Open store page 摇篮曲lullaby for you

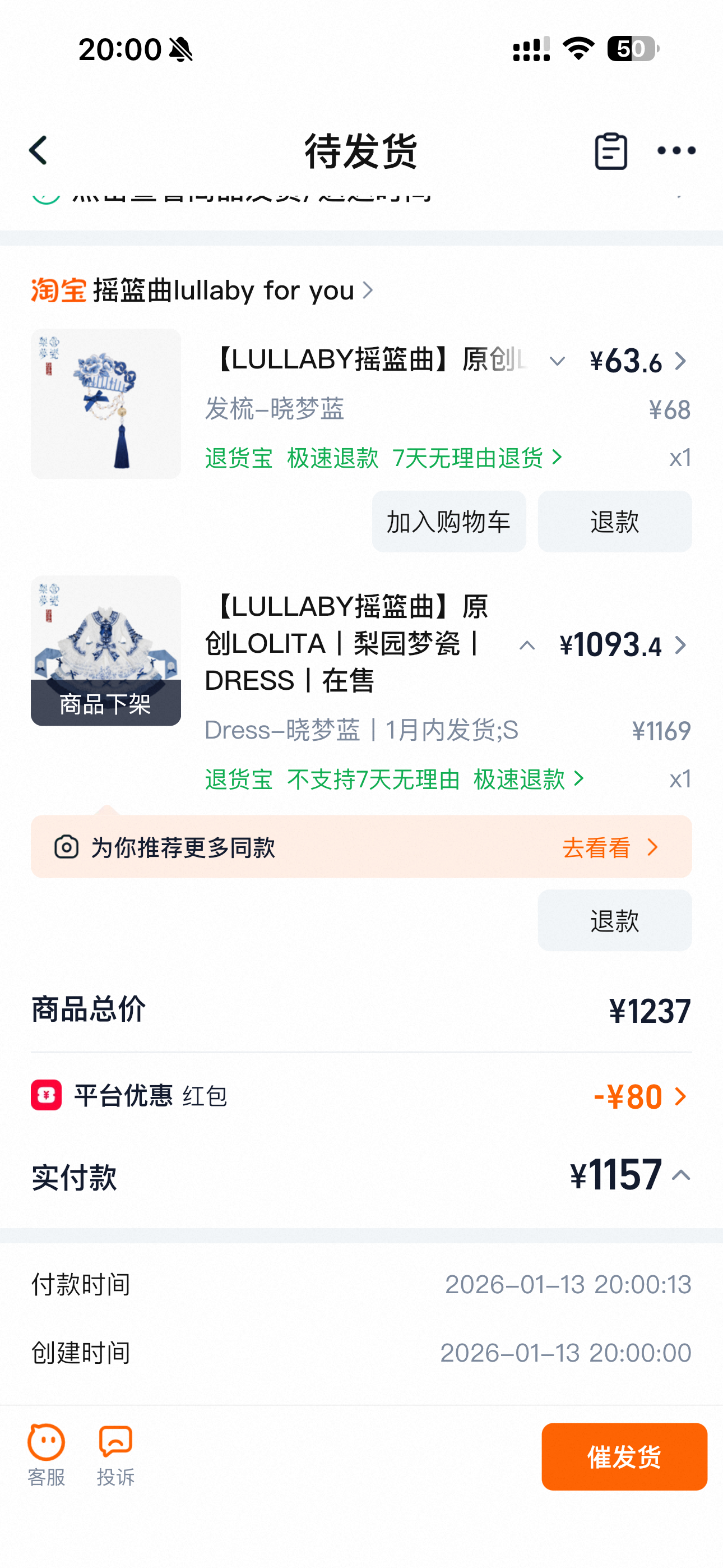click(x=225, y=290)
